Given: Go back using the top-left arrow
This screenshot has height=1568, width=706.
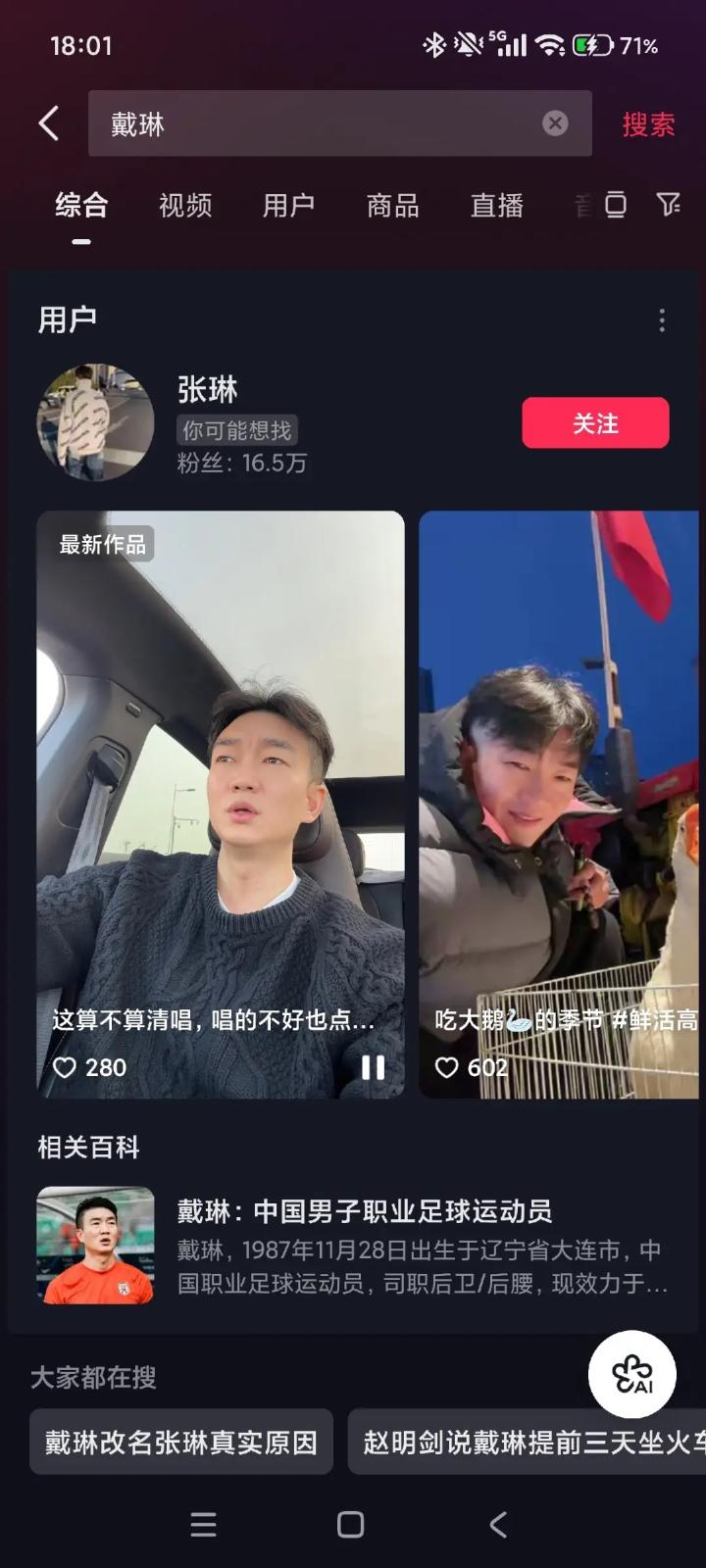Looking at the screenshot, I should (x=49, y=124).
